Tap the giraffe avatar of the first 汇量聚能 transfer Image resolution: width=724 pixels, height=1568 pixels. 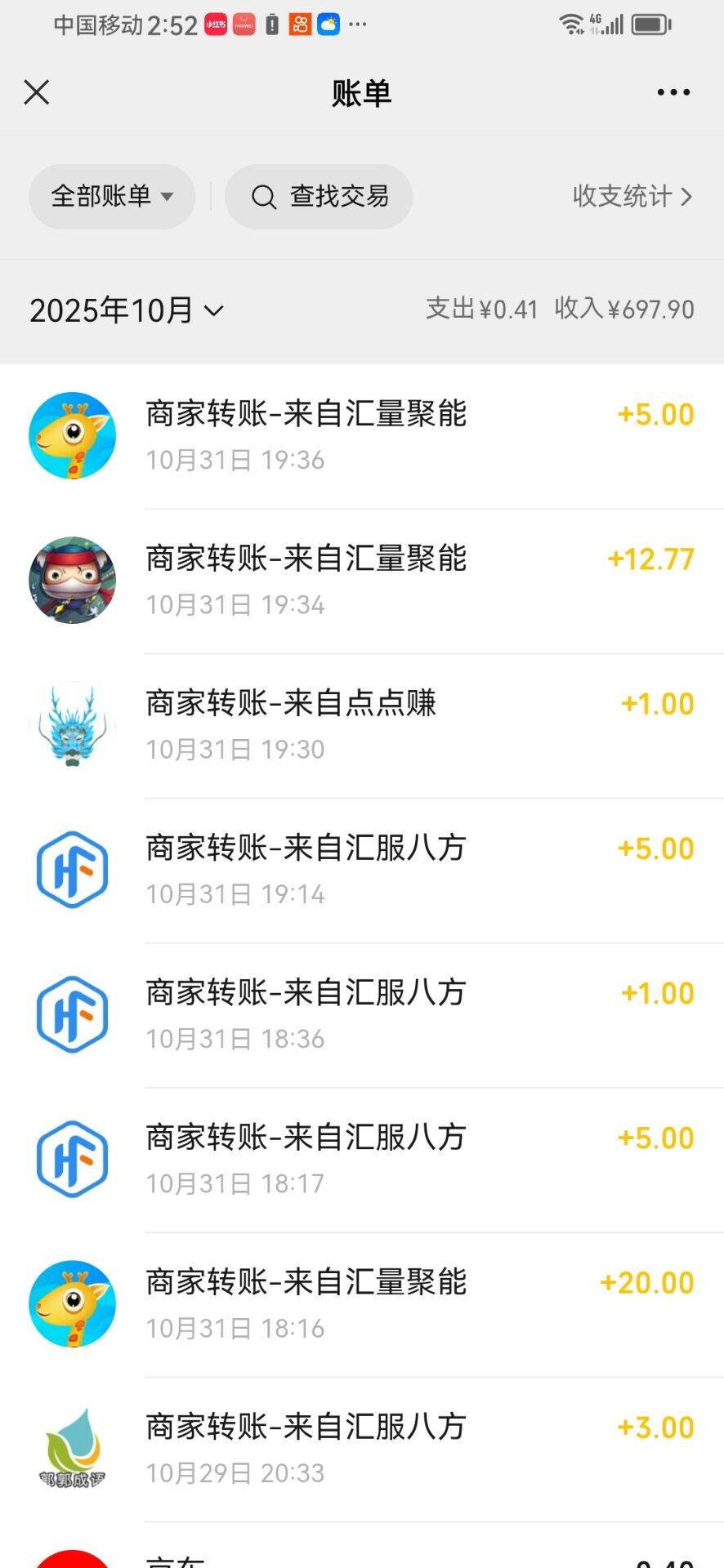[72, 435]
